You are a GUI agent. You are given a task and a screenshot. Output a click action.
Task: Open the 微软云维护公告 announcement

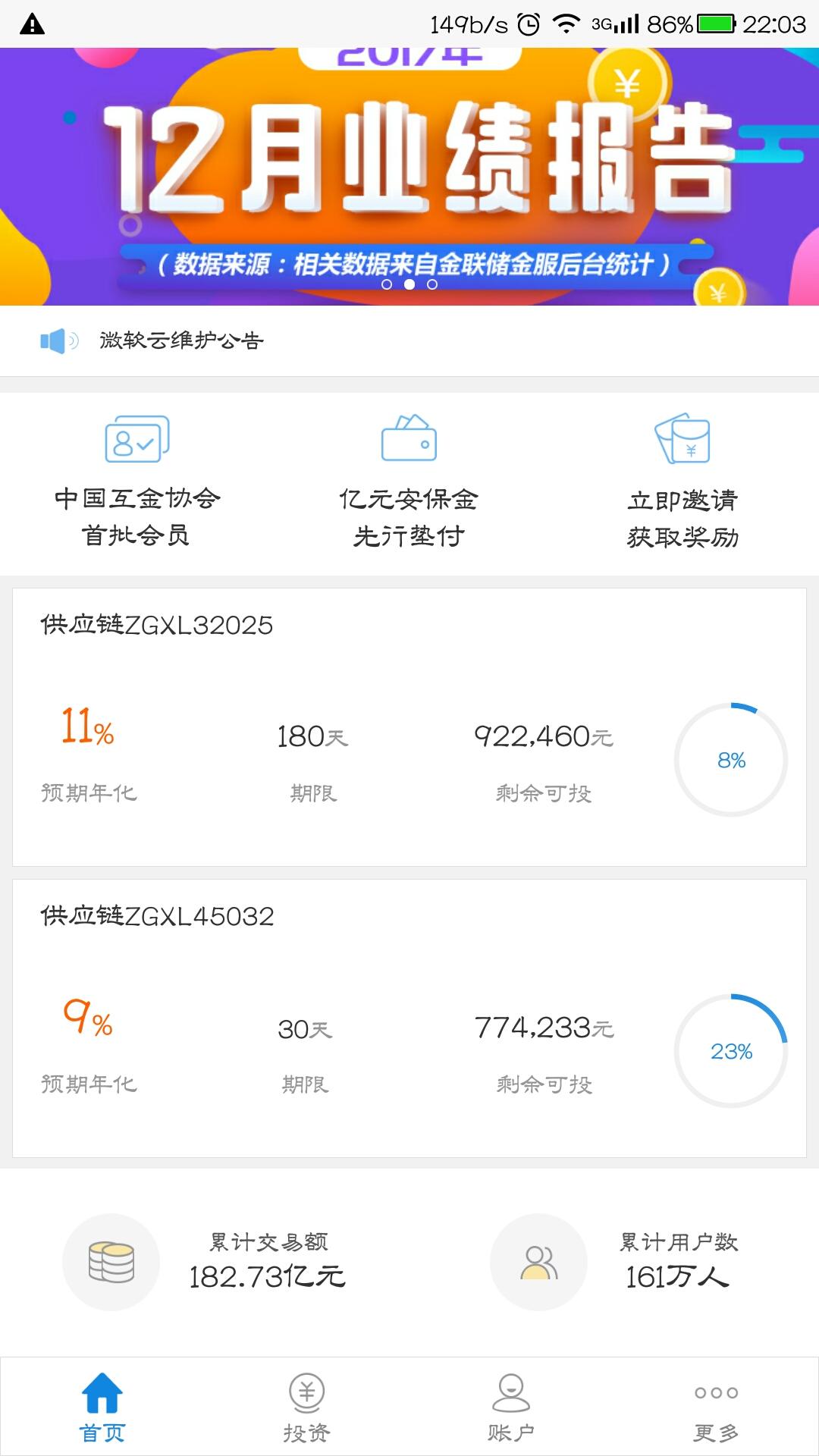[182, 340]
